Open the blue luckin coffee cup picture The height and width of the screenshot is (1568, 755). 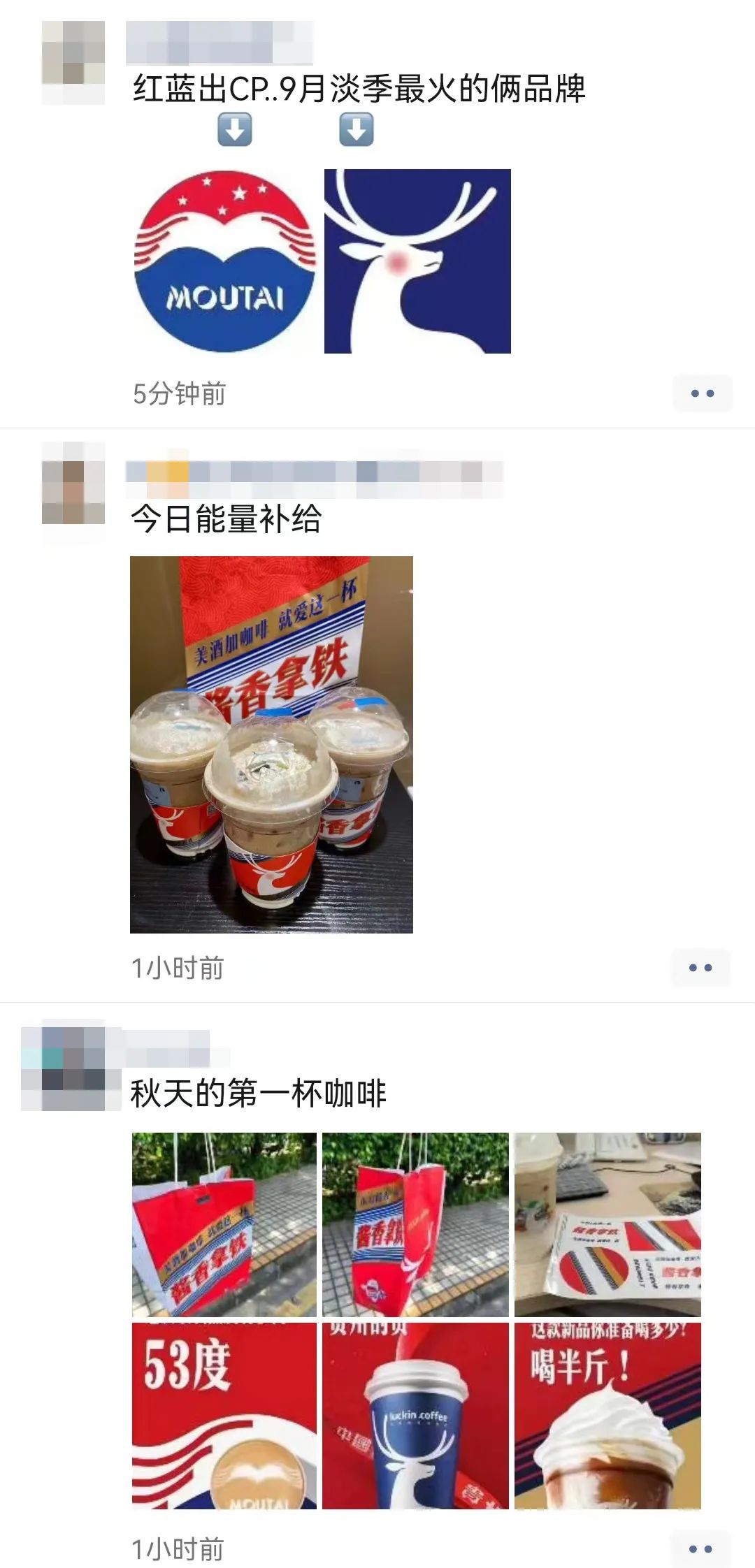(415, 1416)
